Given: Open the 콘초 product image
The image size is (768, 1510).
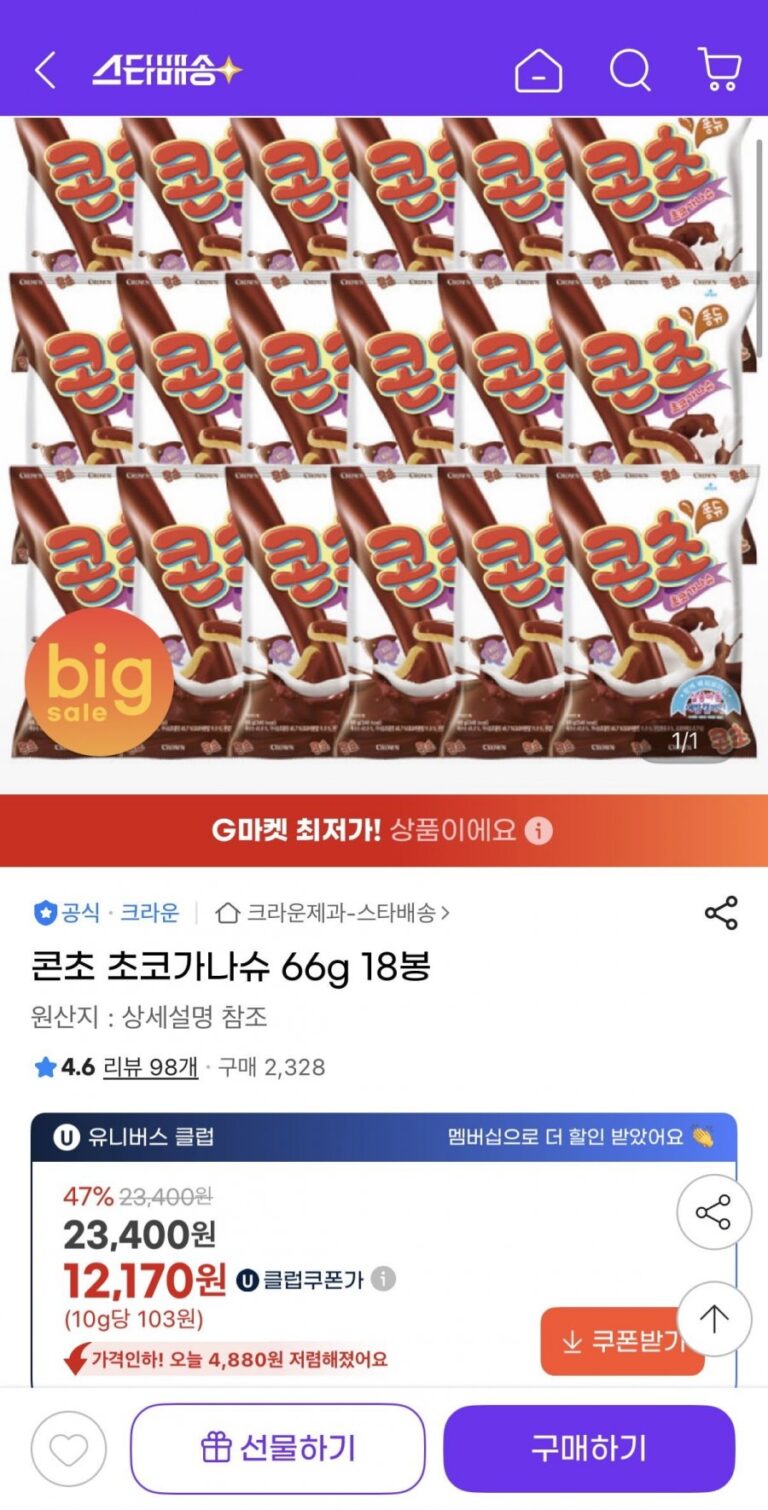Looking at the screenshot, I should pos(384,440).
